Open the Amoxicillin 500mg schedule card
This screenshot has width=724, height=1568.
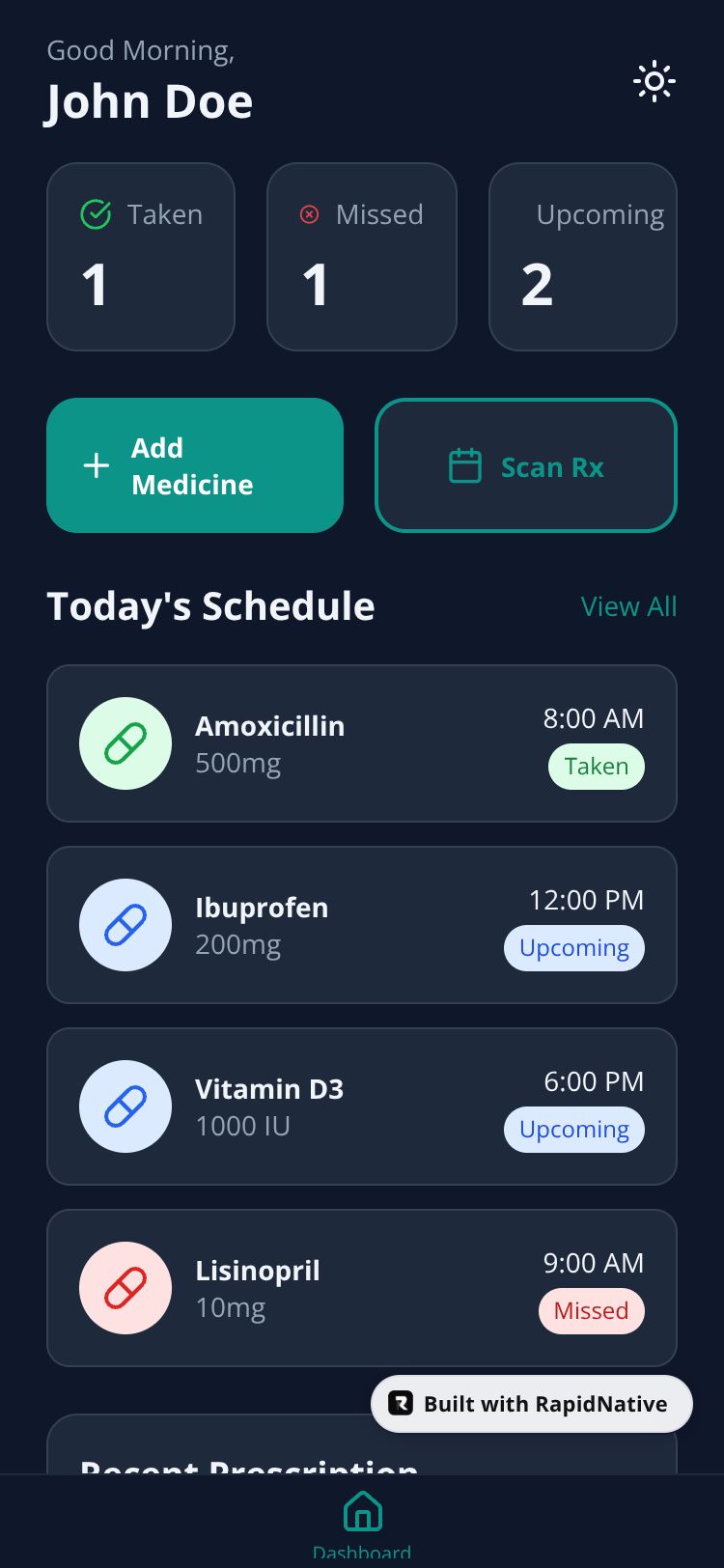point(362,743)
